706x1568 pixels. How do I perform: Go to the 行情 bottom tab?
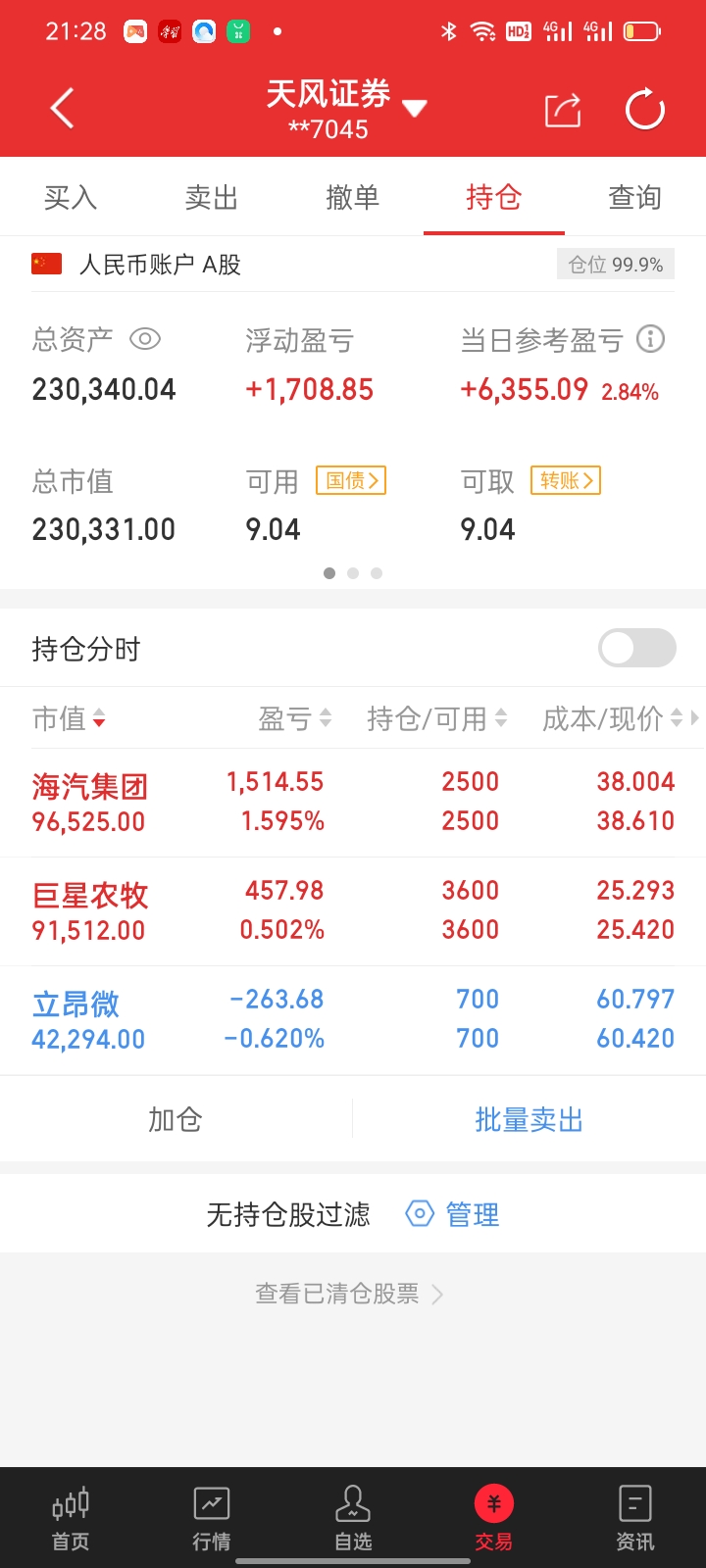tap(212, 1519)
